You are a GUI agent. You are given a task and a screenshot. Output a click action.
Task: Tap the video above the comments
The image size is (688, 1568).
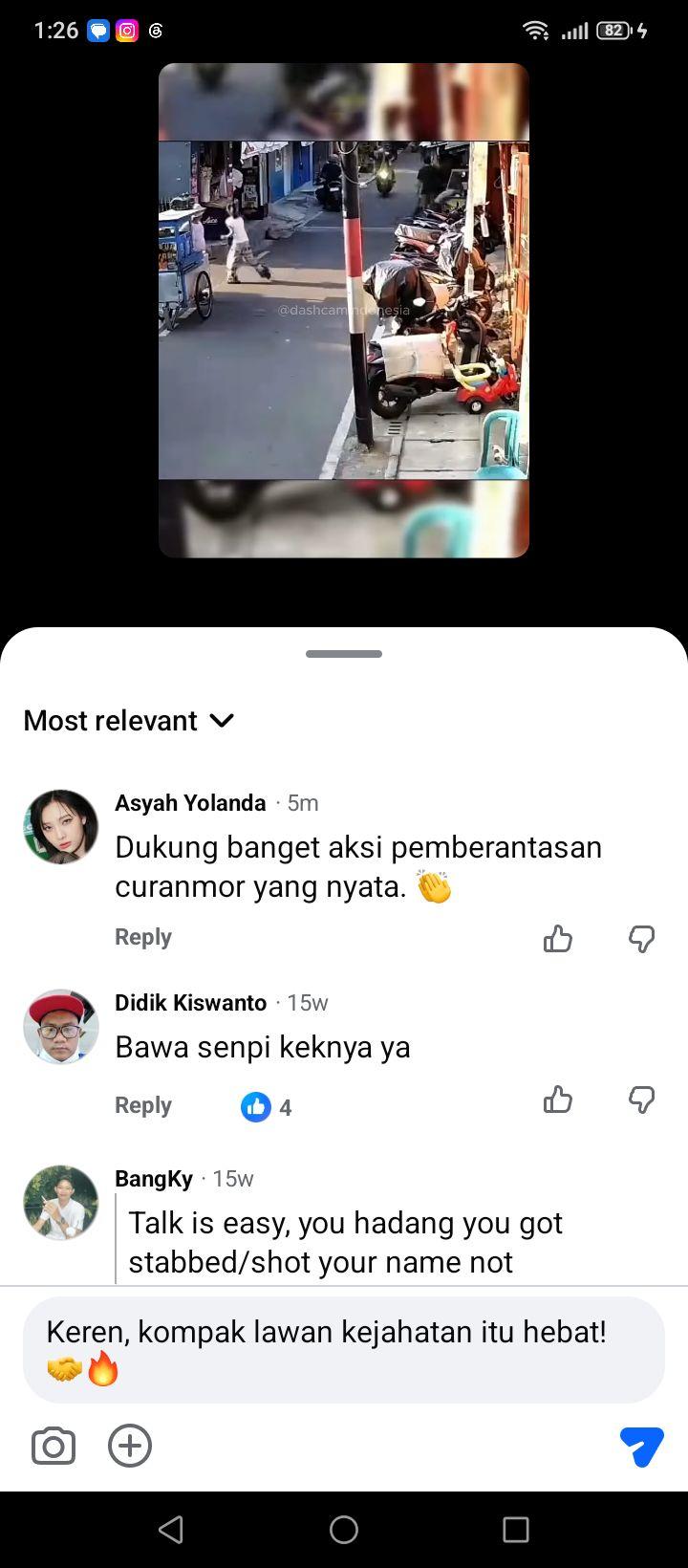pos(344,310)
